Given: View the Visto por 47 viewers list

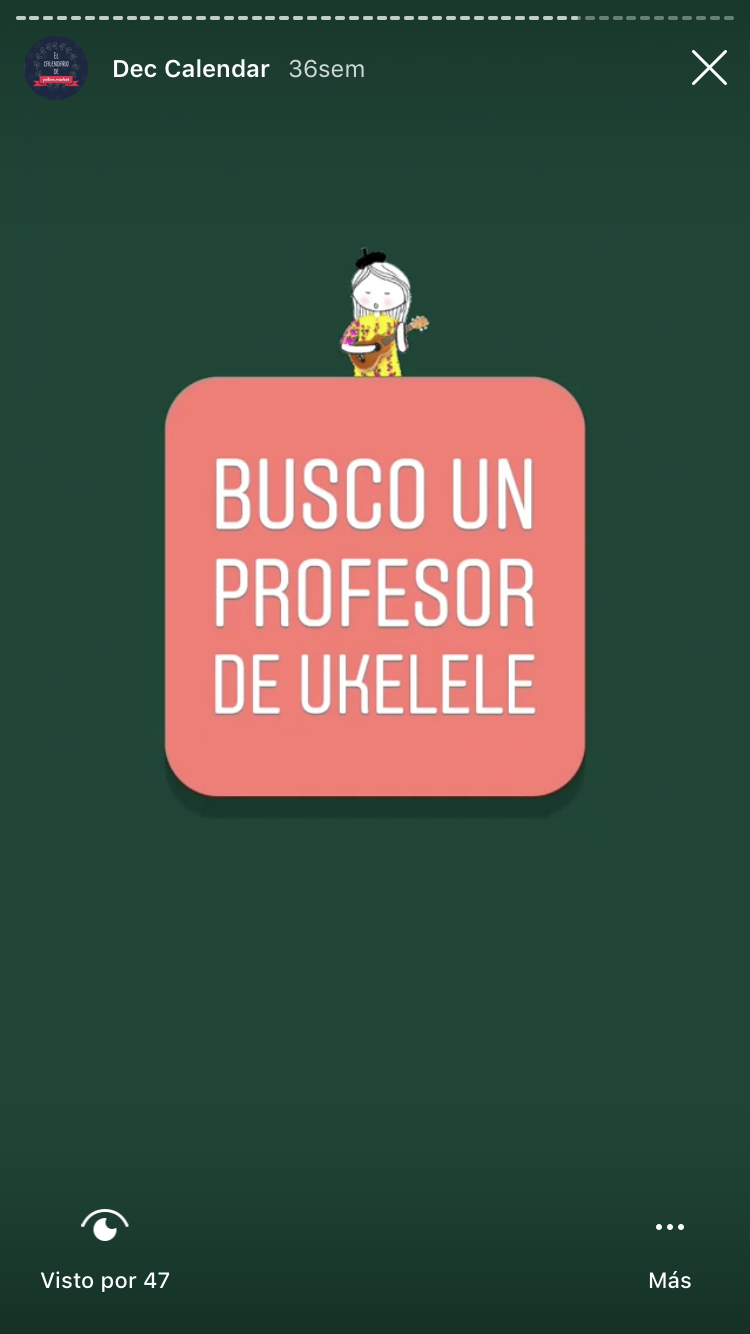Looking at the screenshot, I should coord(105,1249).
